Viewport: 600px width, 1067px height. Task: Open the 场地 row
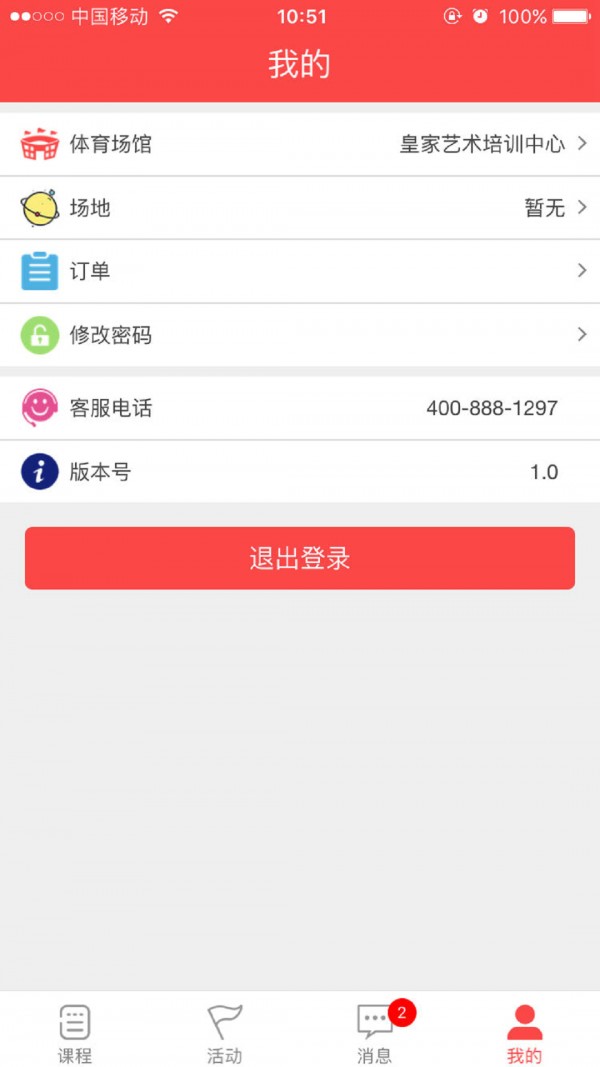click(300, 208)
